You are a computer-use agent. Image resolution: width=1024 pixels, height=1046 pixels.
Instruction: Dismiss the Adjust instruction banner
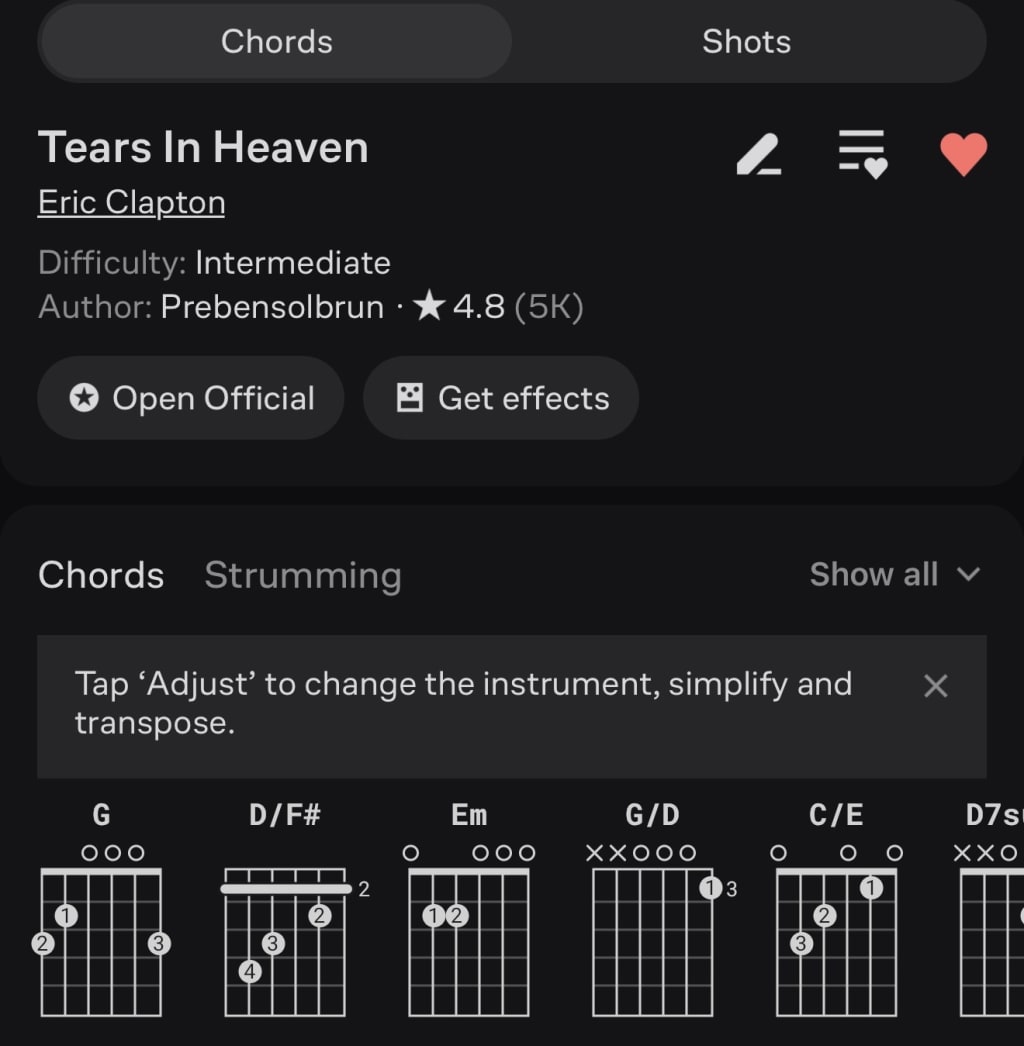[x=935, y=686]
